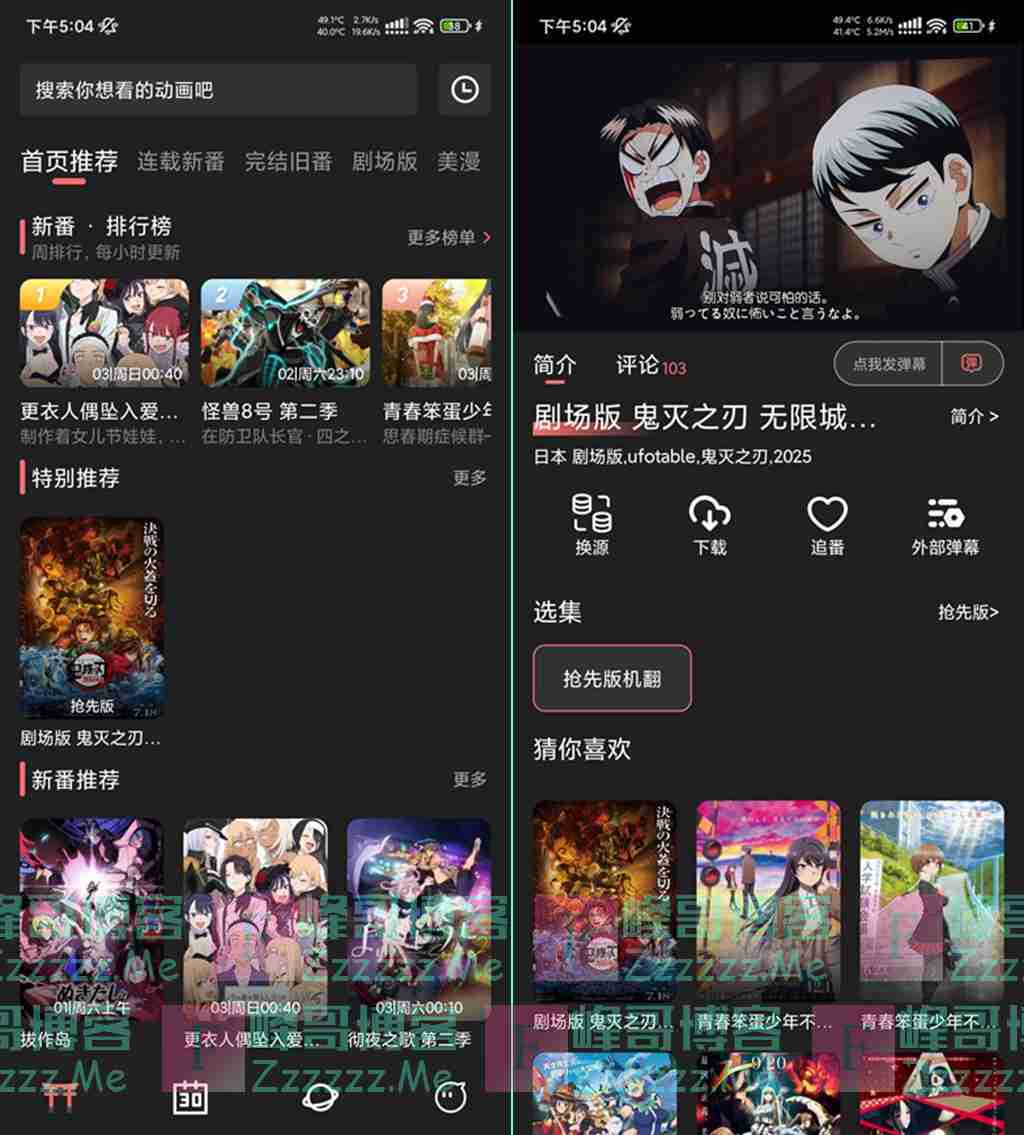Open the anime search box
1024x1135 pixels.
click(218, 90)
